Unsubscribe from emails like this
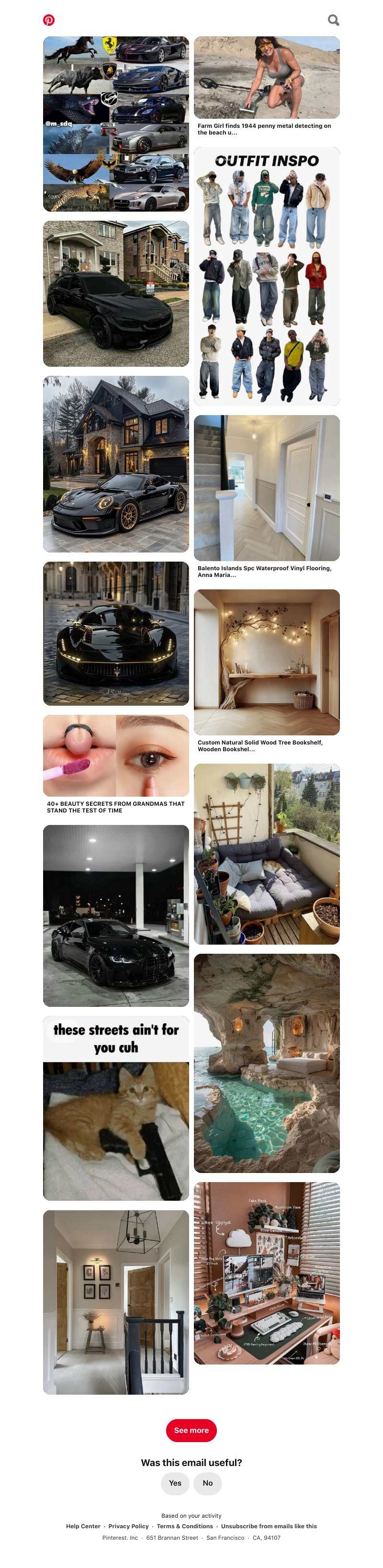This screenshot has height=1568, width=383. [269, 1526]
